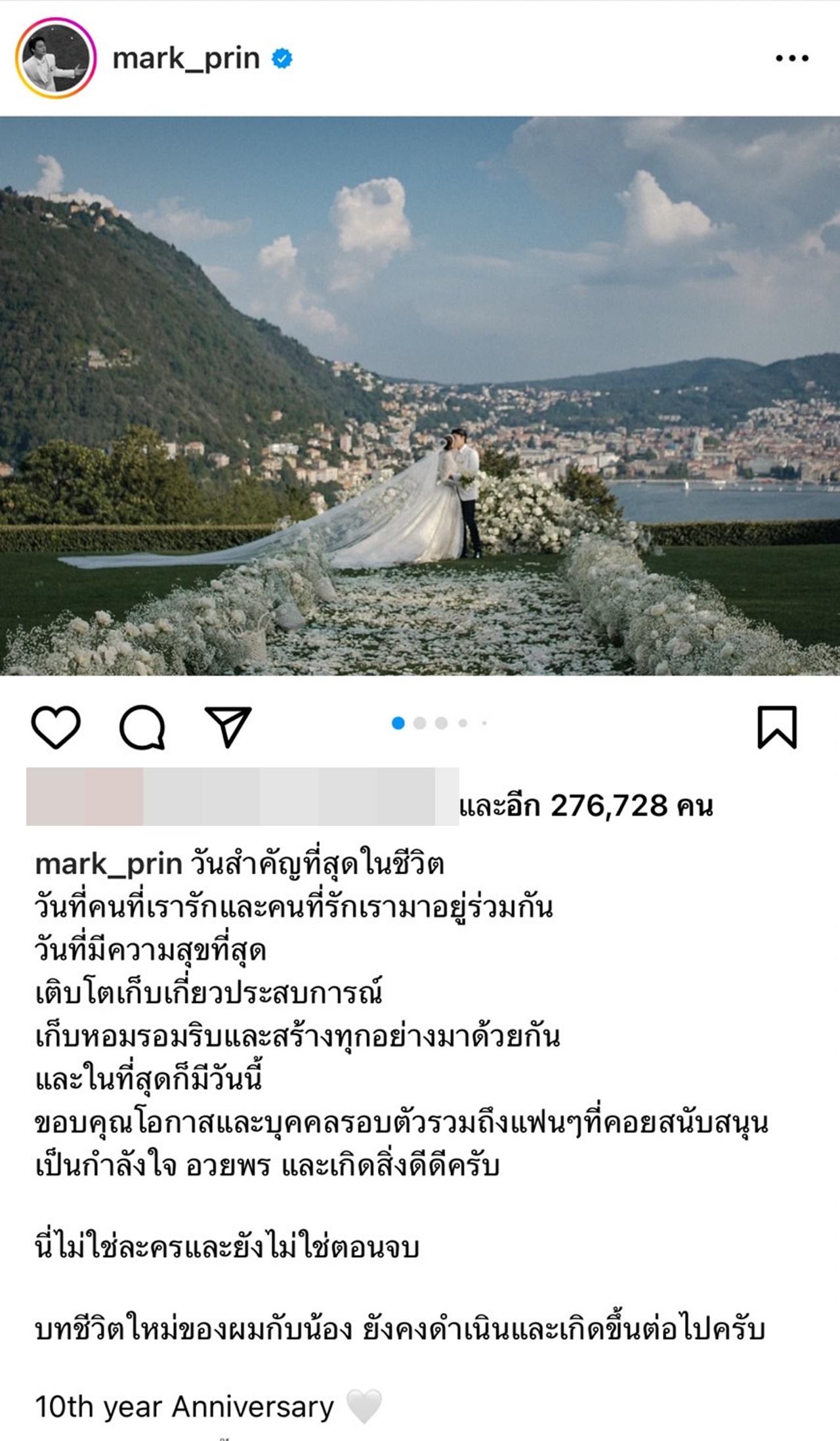
Task: Tap mark_prin username in the caption
Action: 108,864
